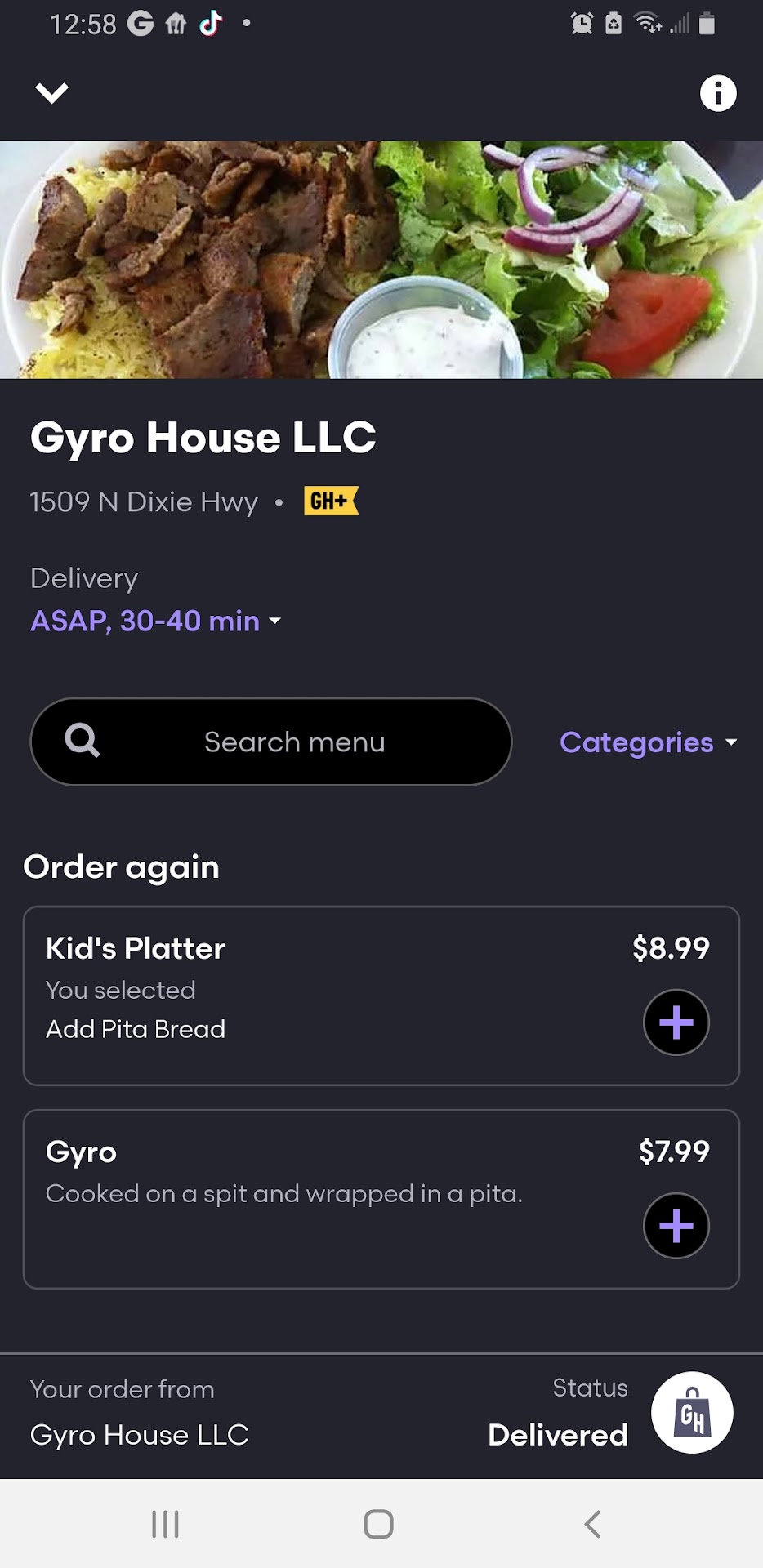View the delivered order status bar
Screen dimensions: 763x1568
tap(327, 1414)
